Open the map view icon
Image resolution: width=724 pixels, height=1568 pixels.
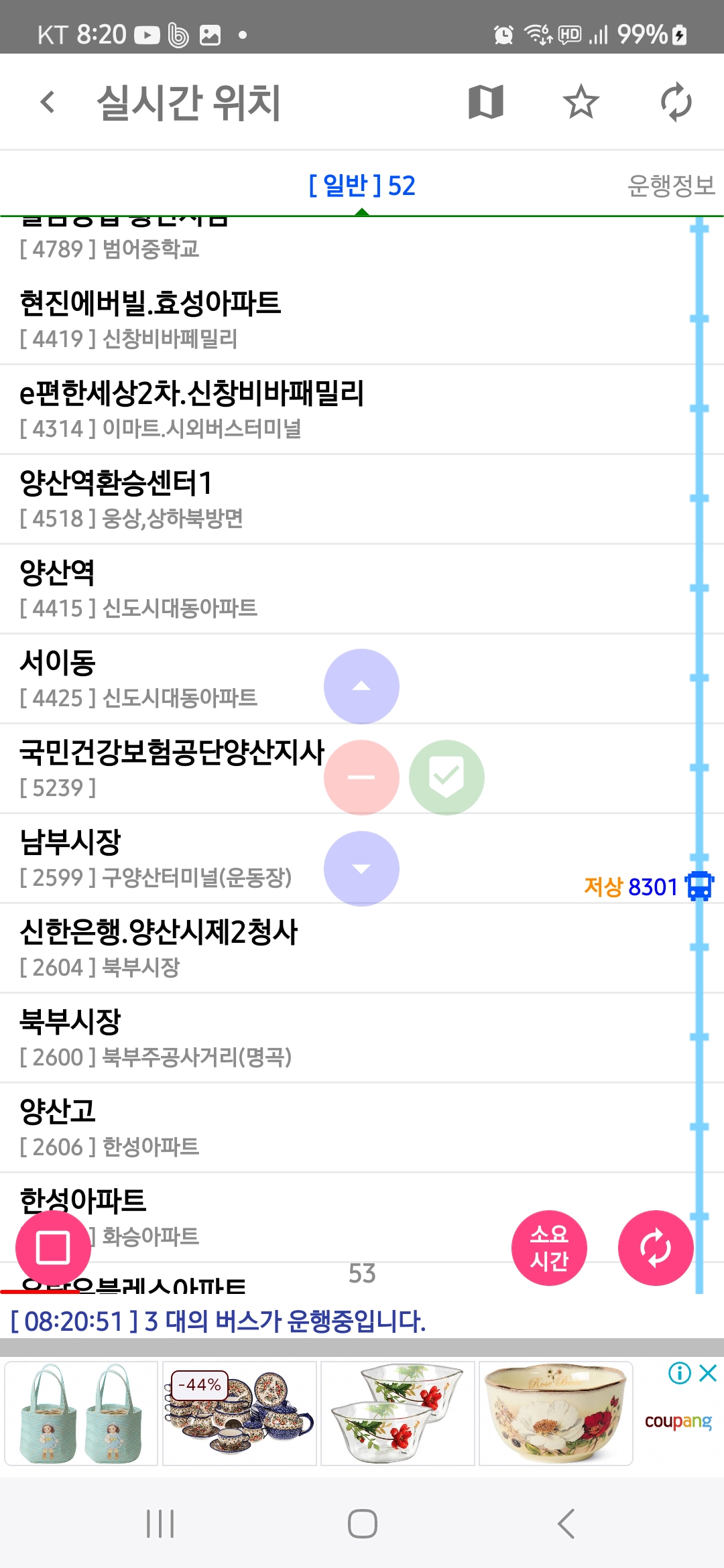(x=486, y=103)
